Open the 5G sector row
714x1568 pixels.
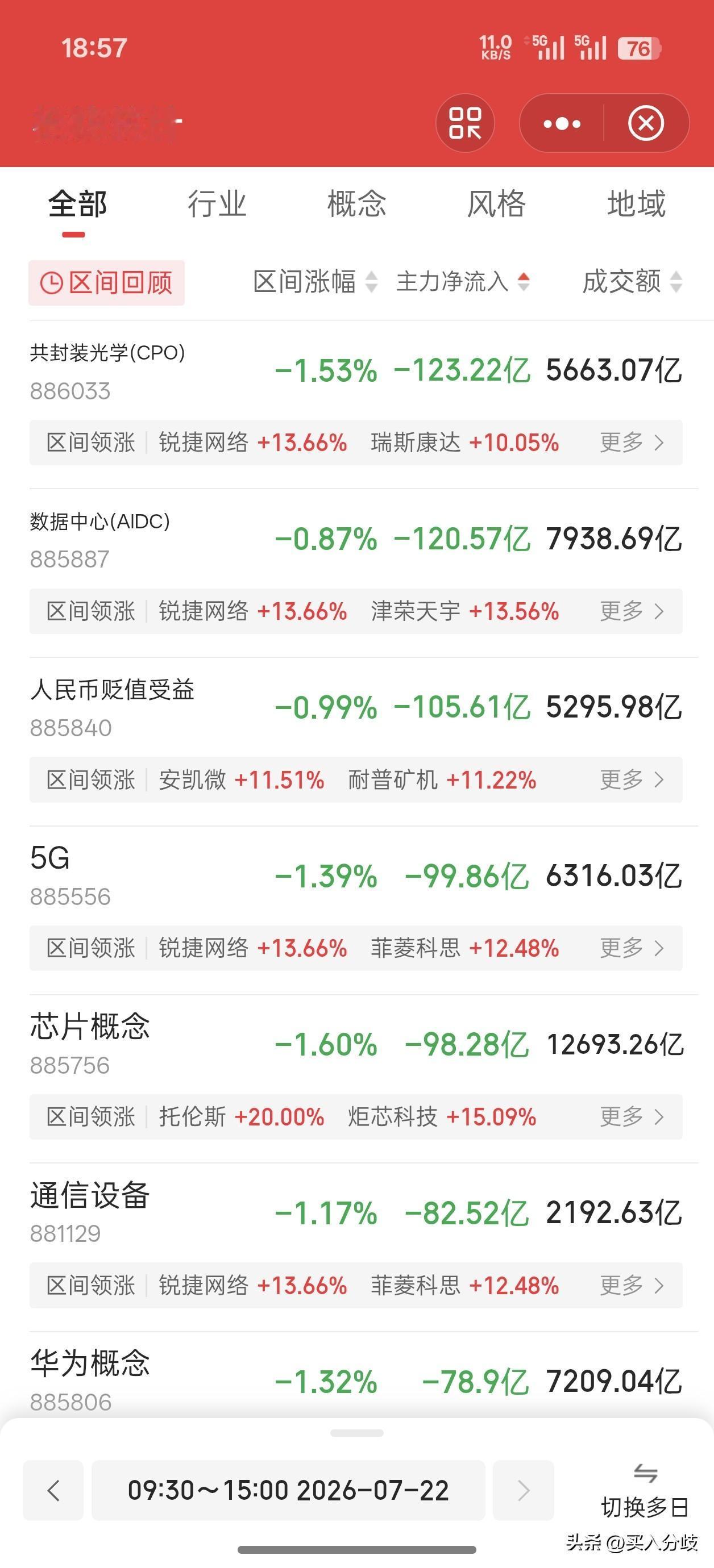356,877
